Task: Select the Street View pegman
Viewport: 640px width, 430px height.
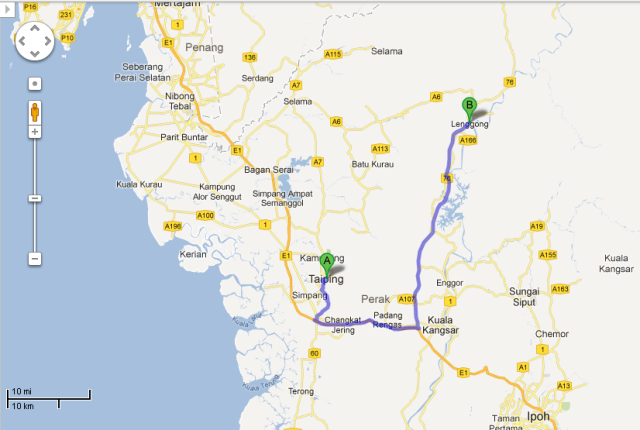Action: 34,110
